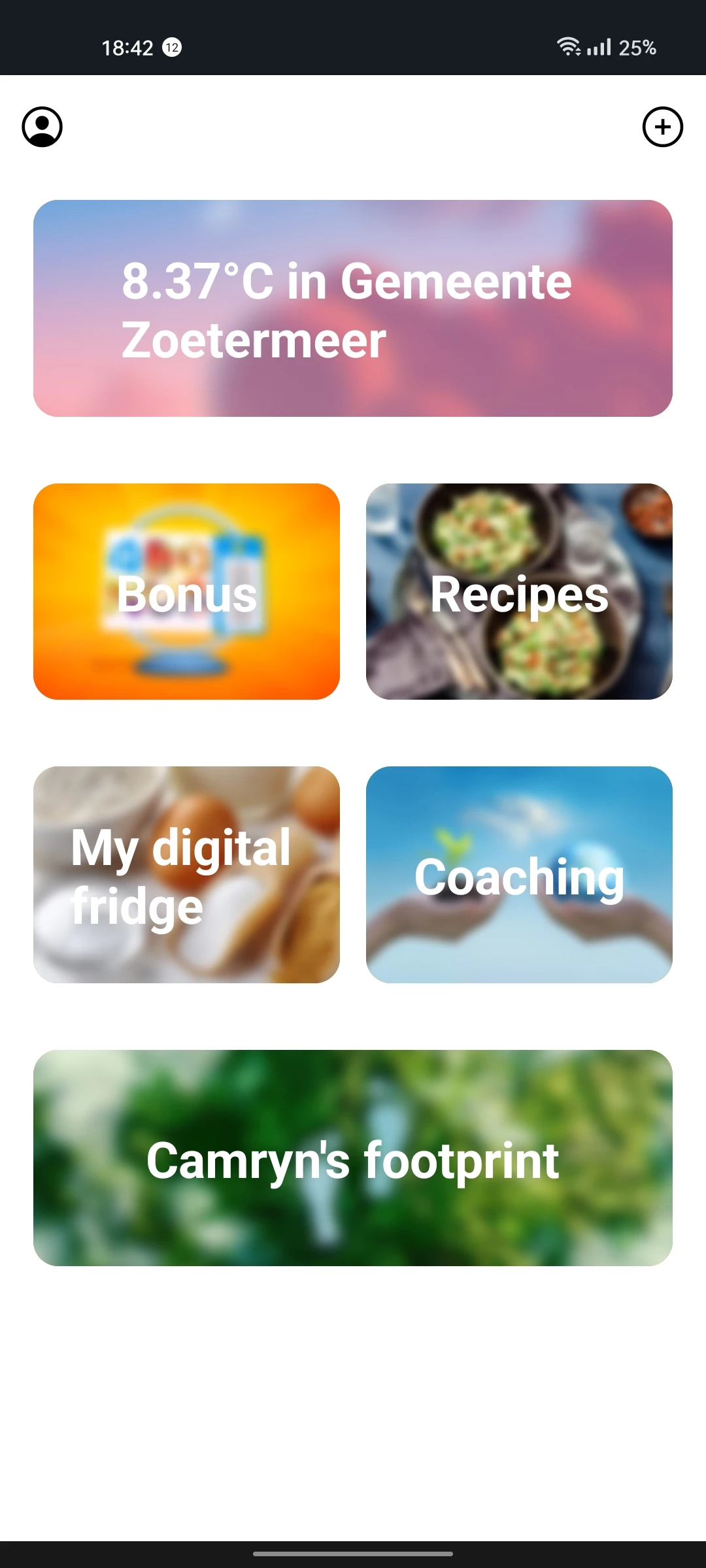
Task: View Camryn's footprint card
Action: (353, 1158)
